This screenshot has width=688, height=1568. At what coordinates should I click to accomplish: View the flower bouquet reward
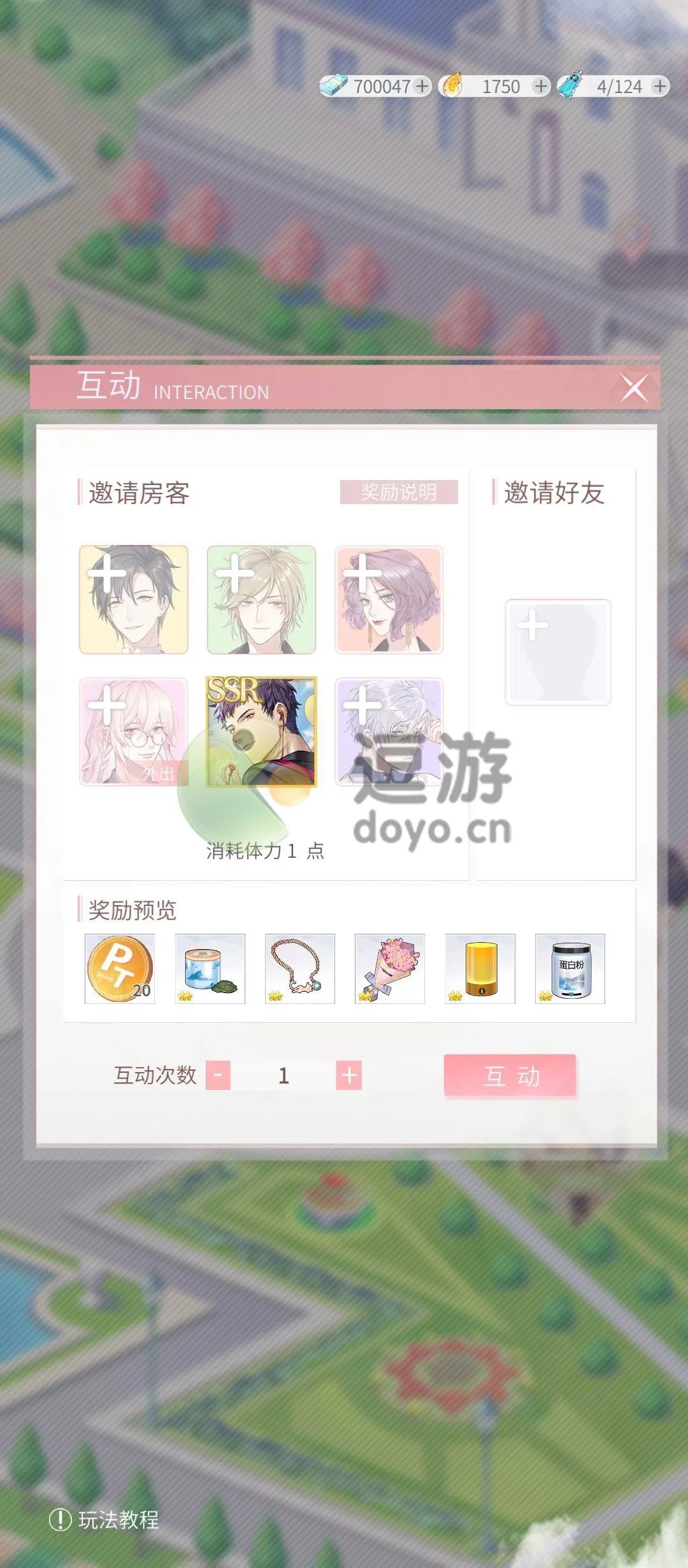(x=389, y=969)
